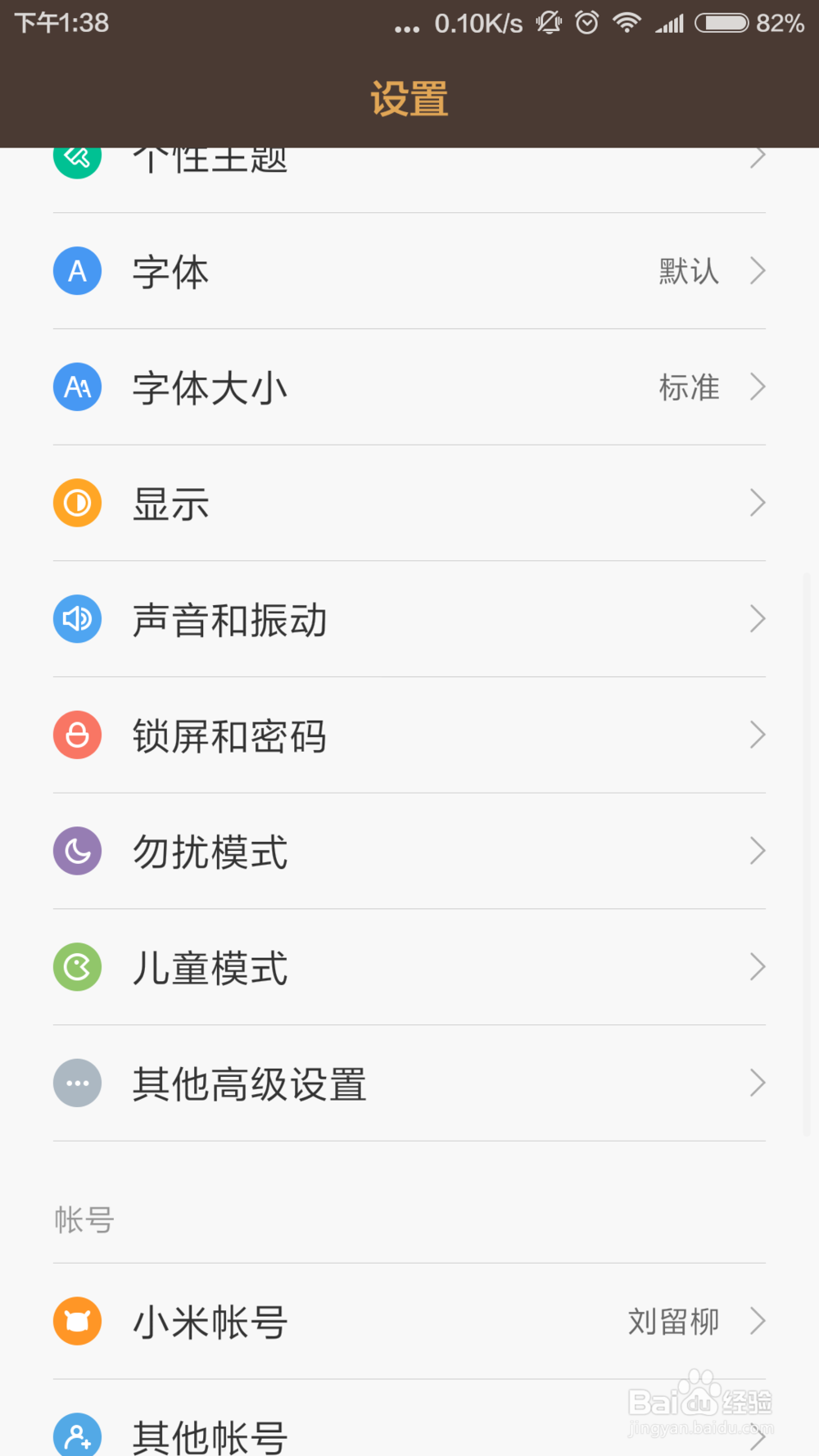Image resolution: width=819 pixels, height=1456 pixels.
Task: Click the font size (字体大小) icon
Action: (x=77, y=387)
